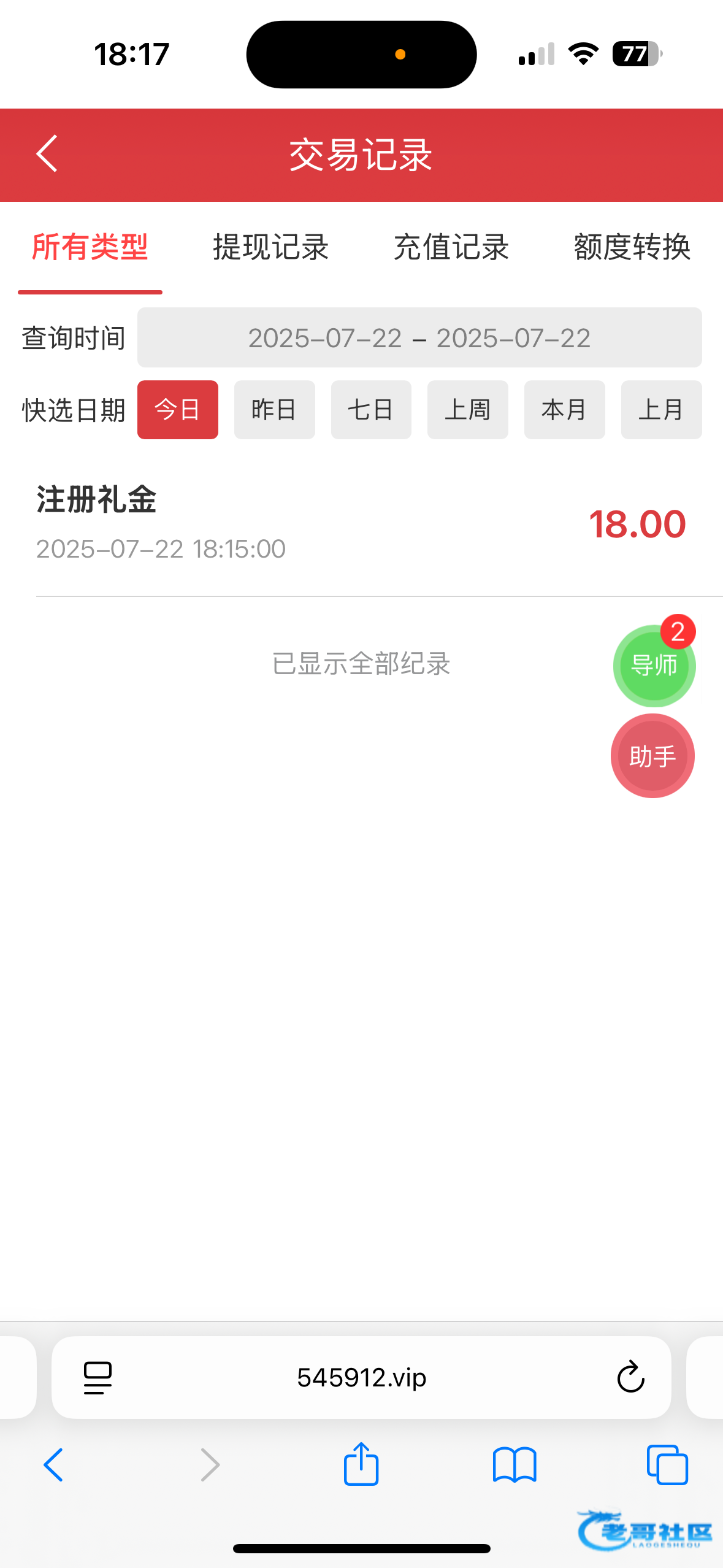Filter records by 今日
The image size is (723, 1568).
(x=177, y=410)
